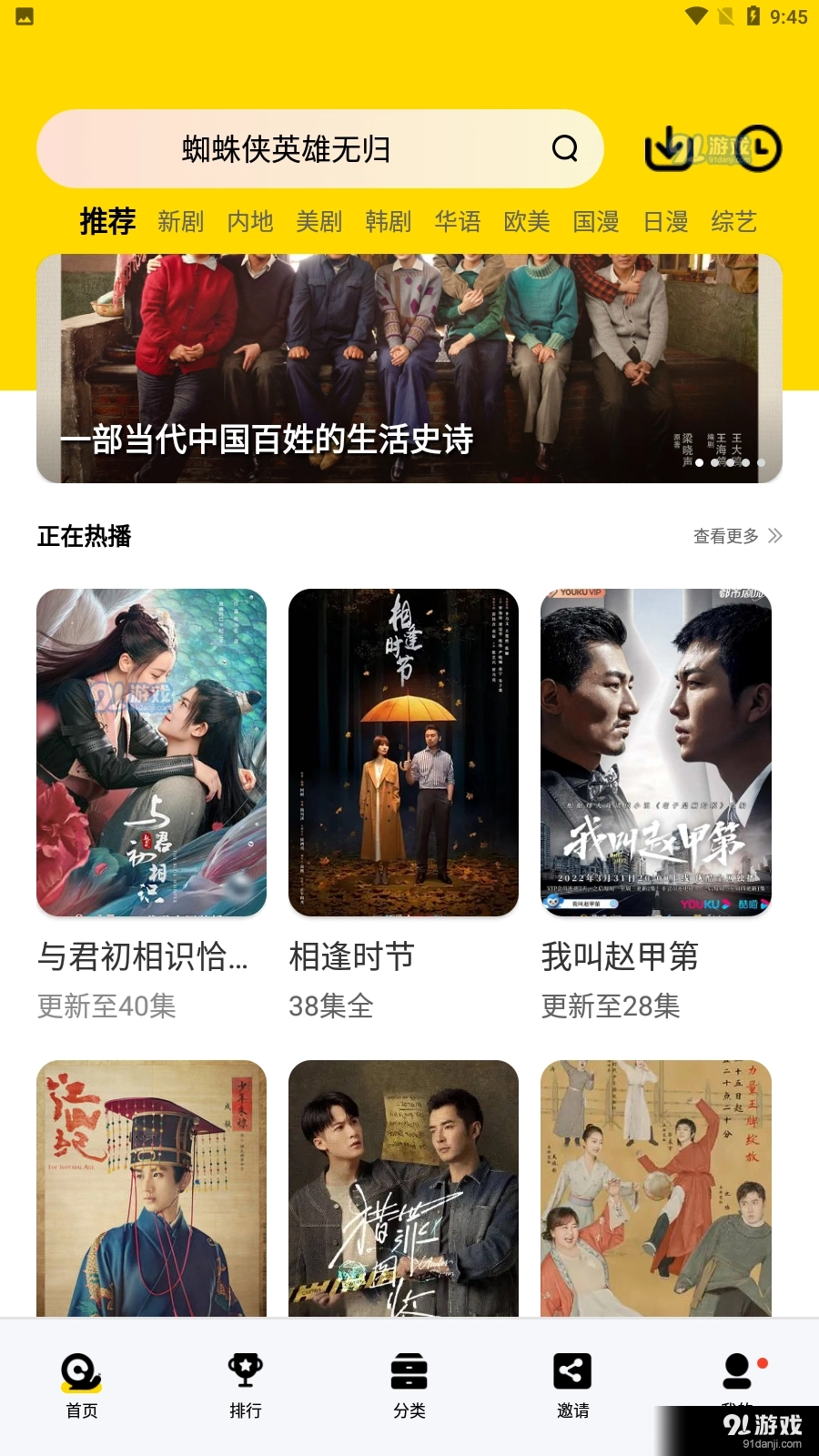Open the drama 相逢时节
The image size is (819, 1456).
coord(403,753)
